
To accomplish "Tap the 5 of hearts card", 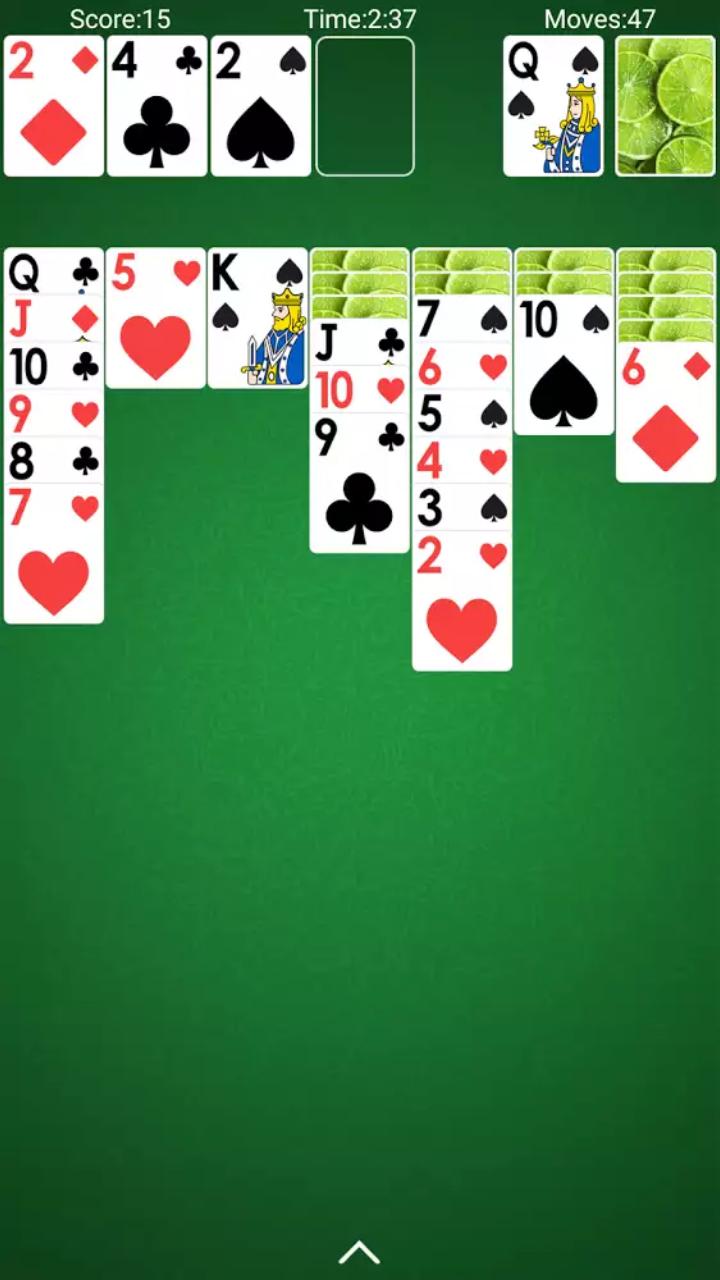I will 155,320.
